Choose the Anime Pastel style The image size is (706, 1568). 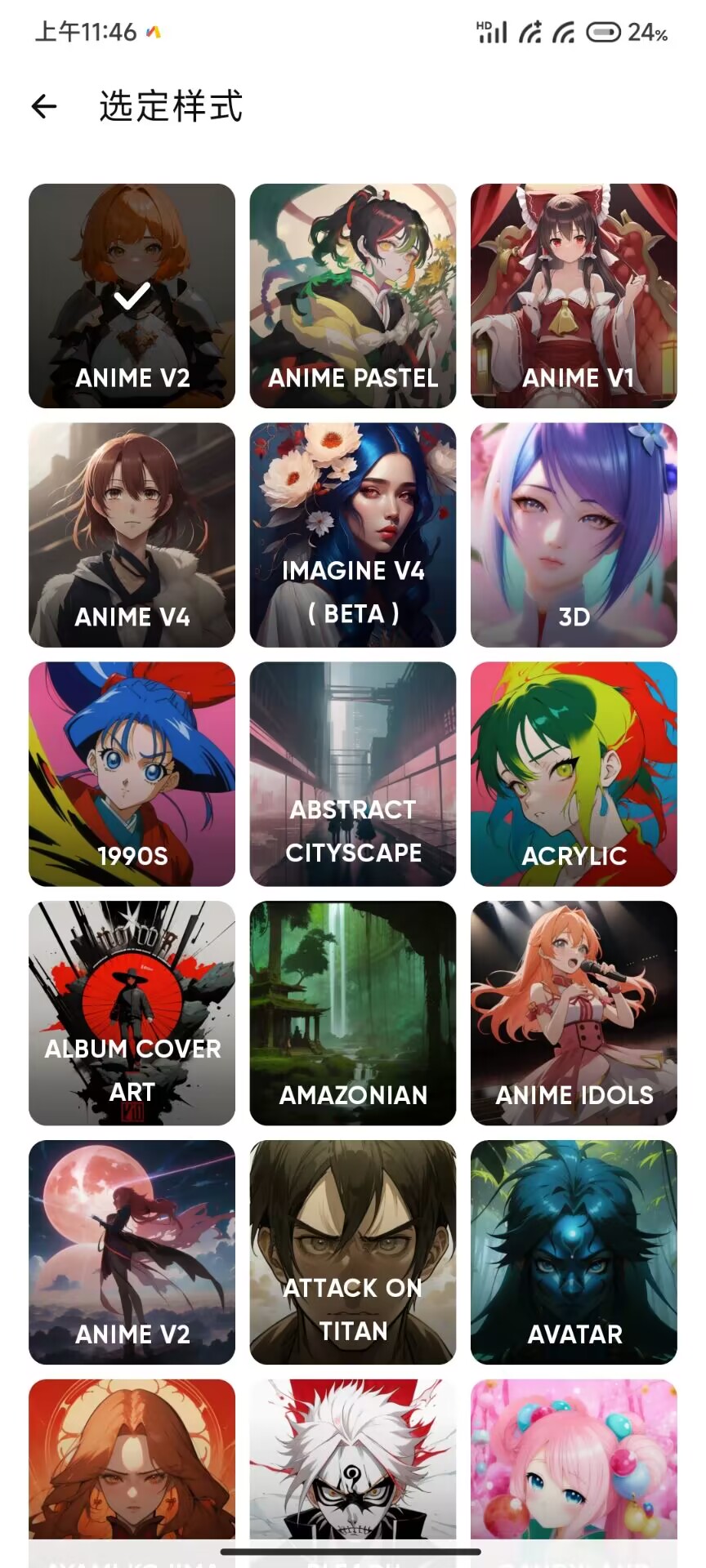tap(352, 296)
